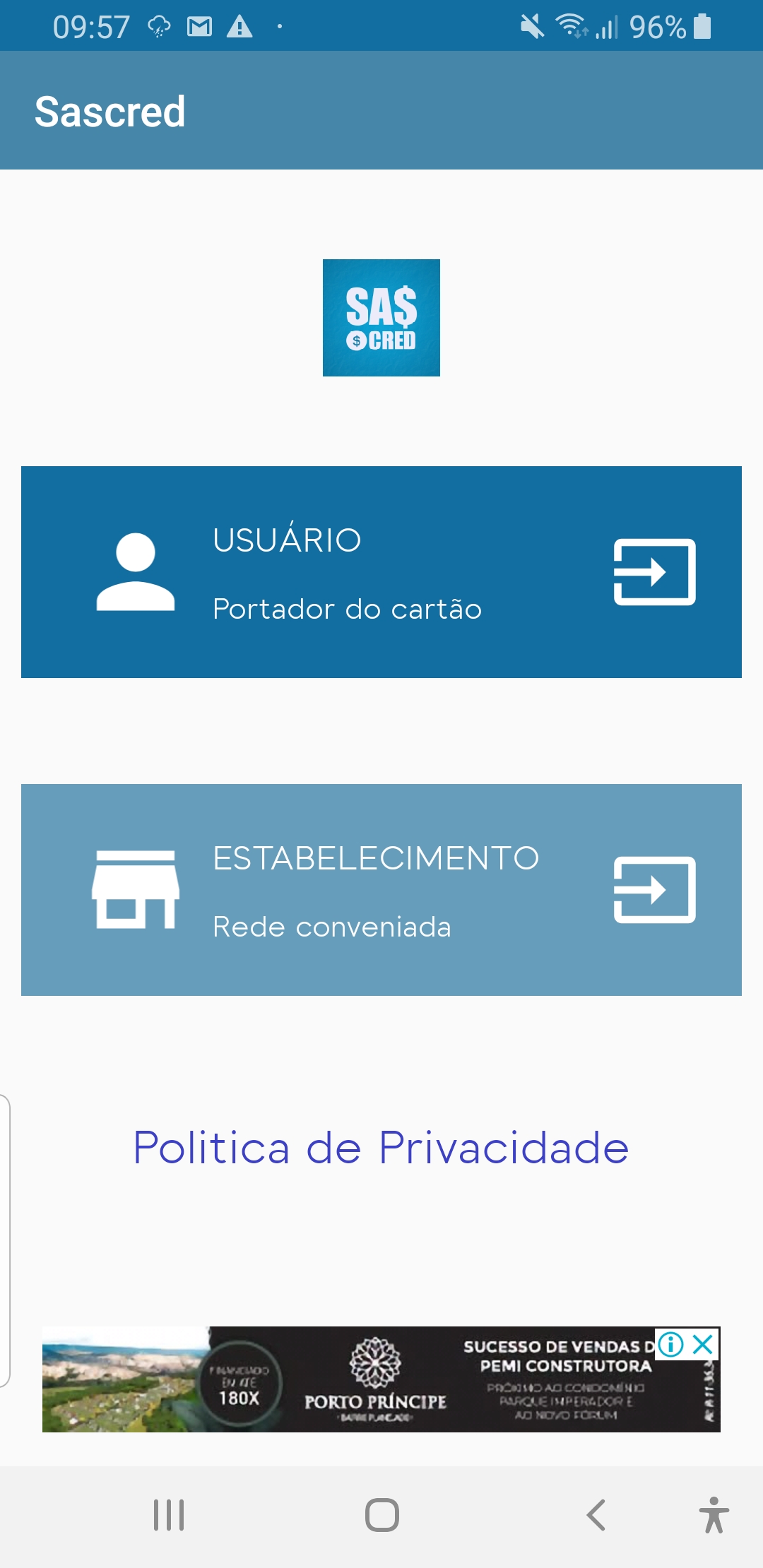Tap the login arrow on the ESTABELECIMENTO card
This screenshot has width=763, height=1568.
pos(653,891)
